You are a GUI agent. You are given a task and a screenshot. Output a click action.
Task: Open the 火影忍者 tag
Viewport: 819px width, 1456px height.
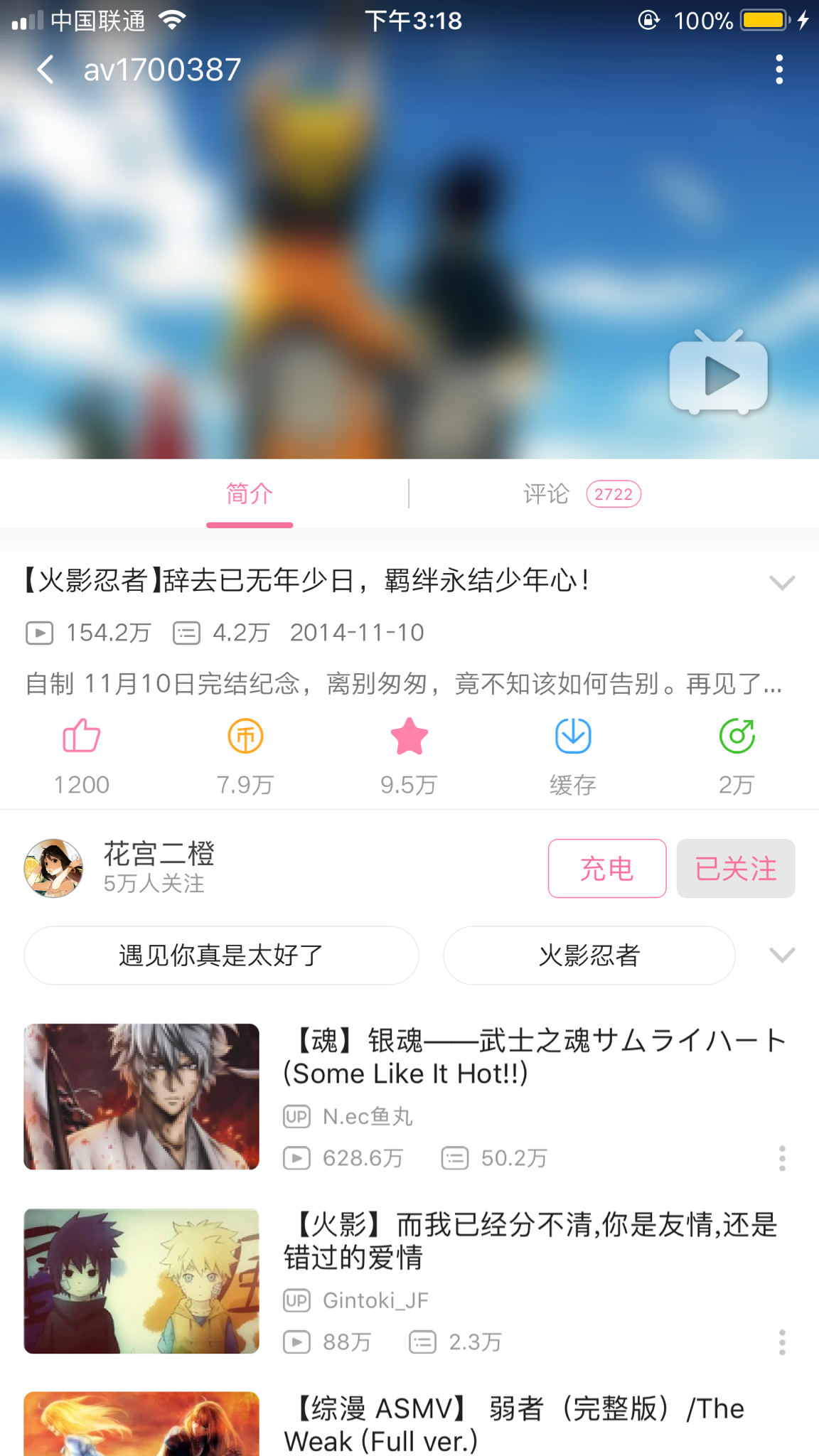click(x=589, y=955)
